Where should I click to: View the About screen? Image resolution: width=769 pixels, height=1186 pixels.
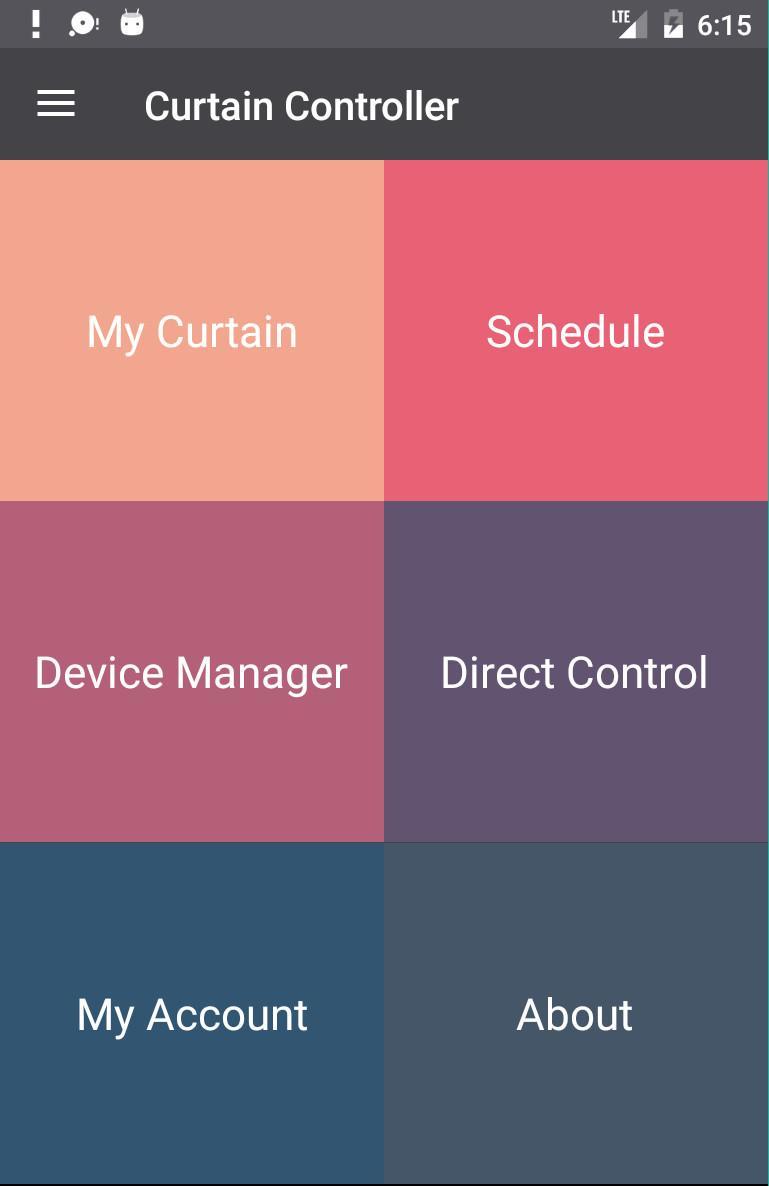(575, 1015)
